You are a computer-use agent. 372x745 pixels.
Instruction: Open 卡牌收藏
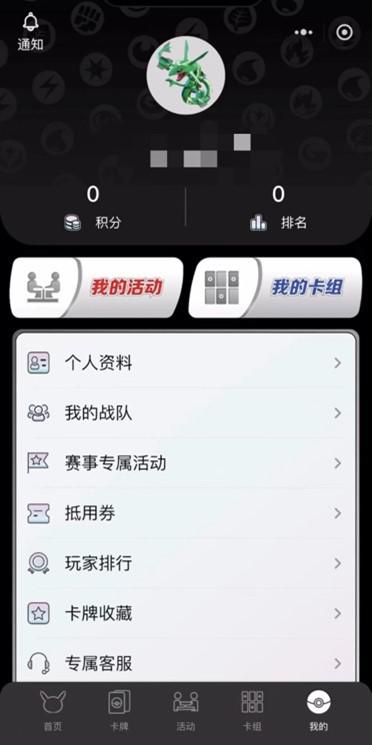[186, 614]
